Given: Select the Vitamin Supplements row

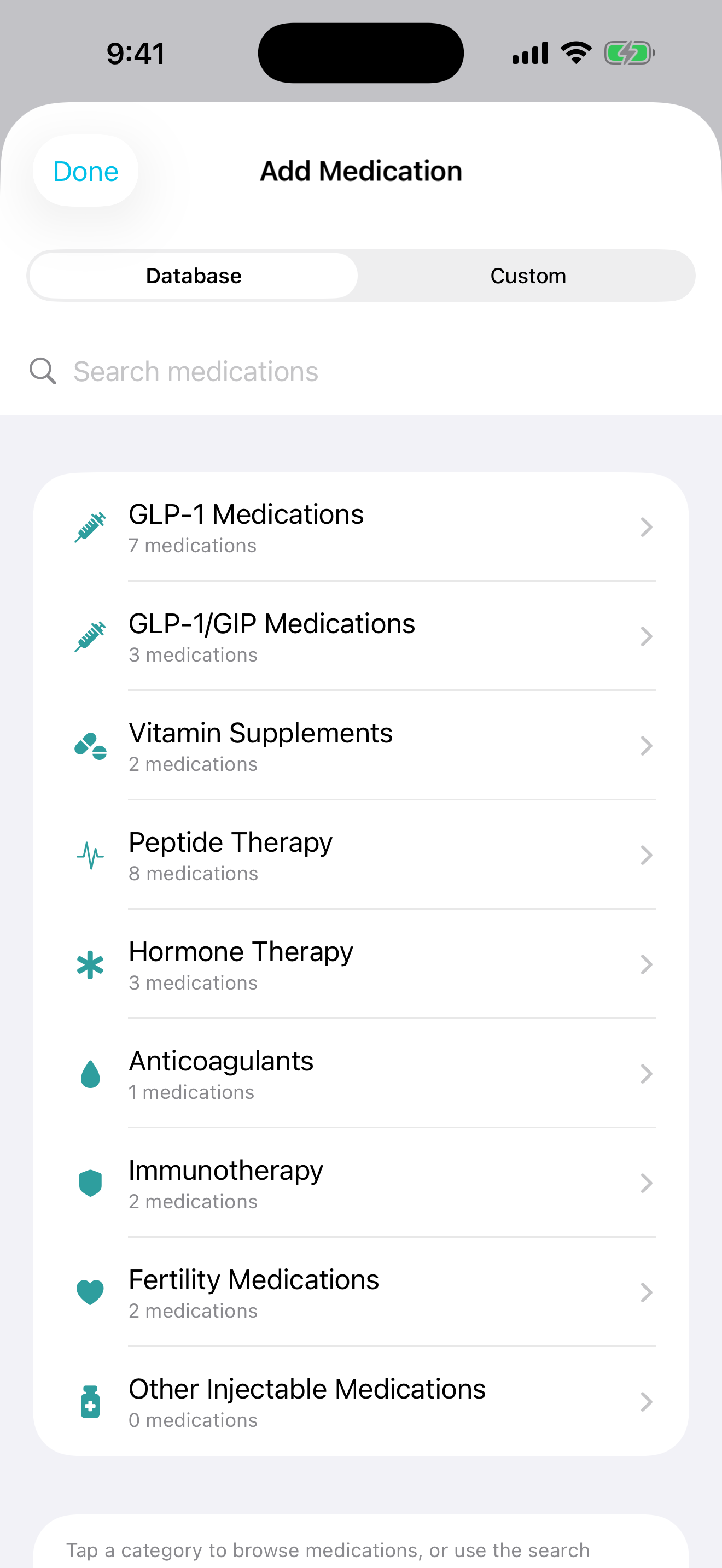Looking at the screenshot, I should (361, 746).
